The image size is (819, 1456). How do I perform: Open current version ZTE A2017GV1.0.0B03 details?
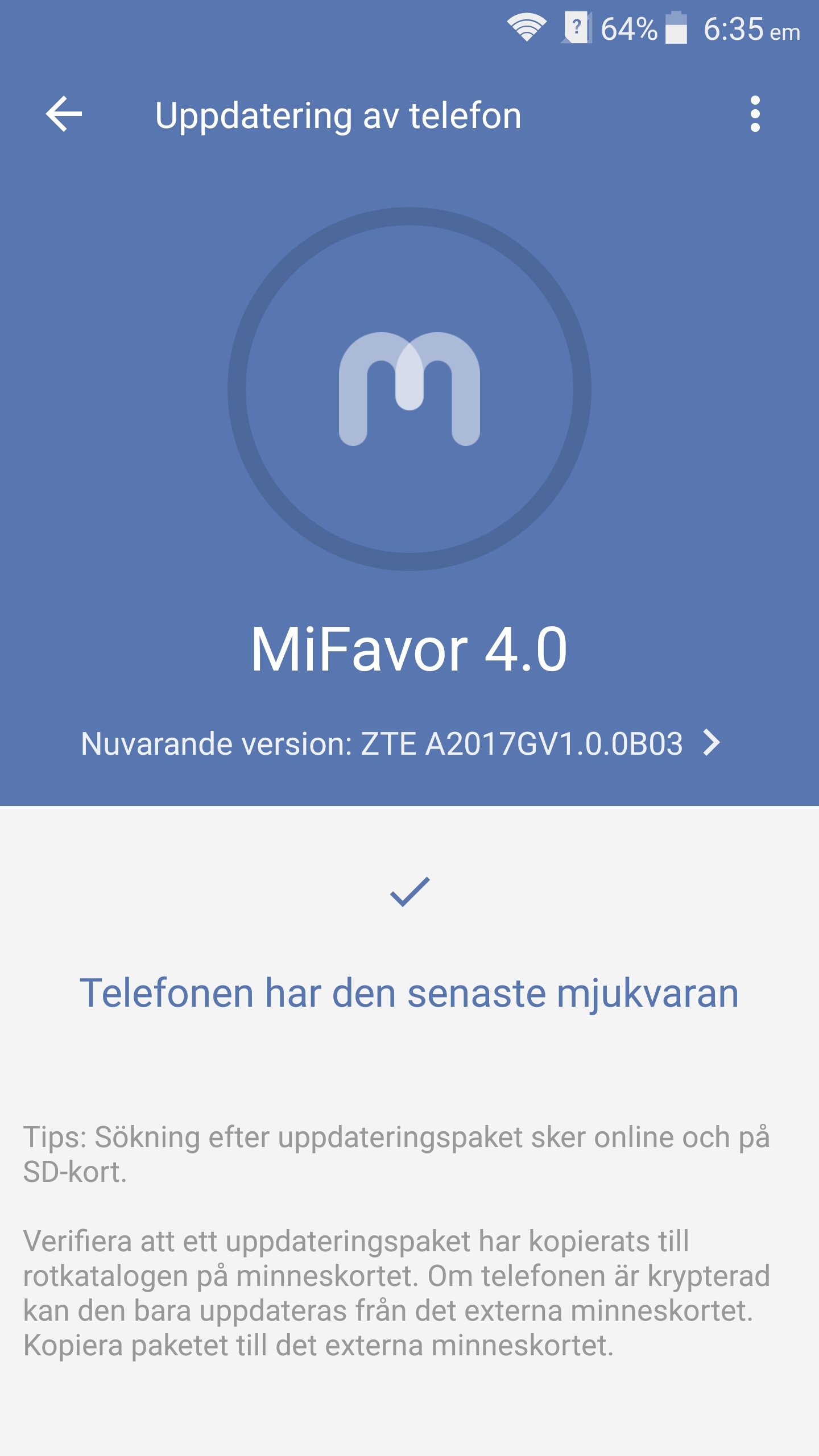[401, 743]
